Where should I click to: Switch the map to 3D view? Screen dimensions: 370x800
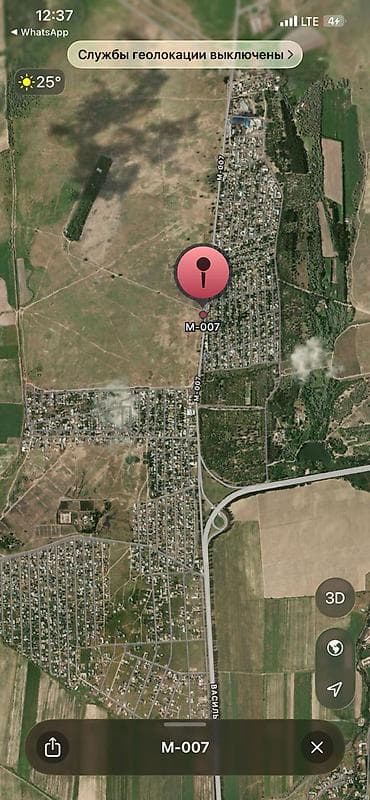335,598
